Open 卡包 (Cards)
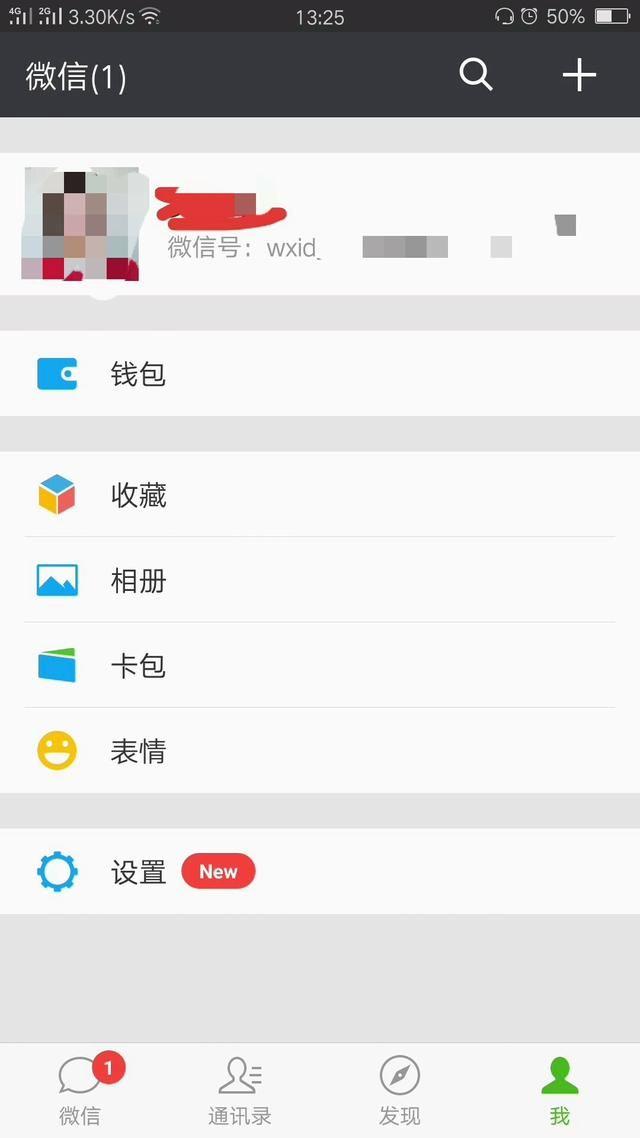 pyautogui.click(x=320, y=666)
